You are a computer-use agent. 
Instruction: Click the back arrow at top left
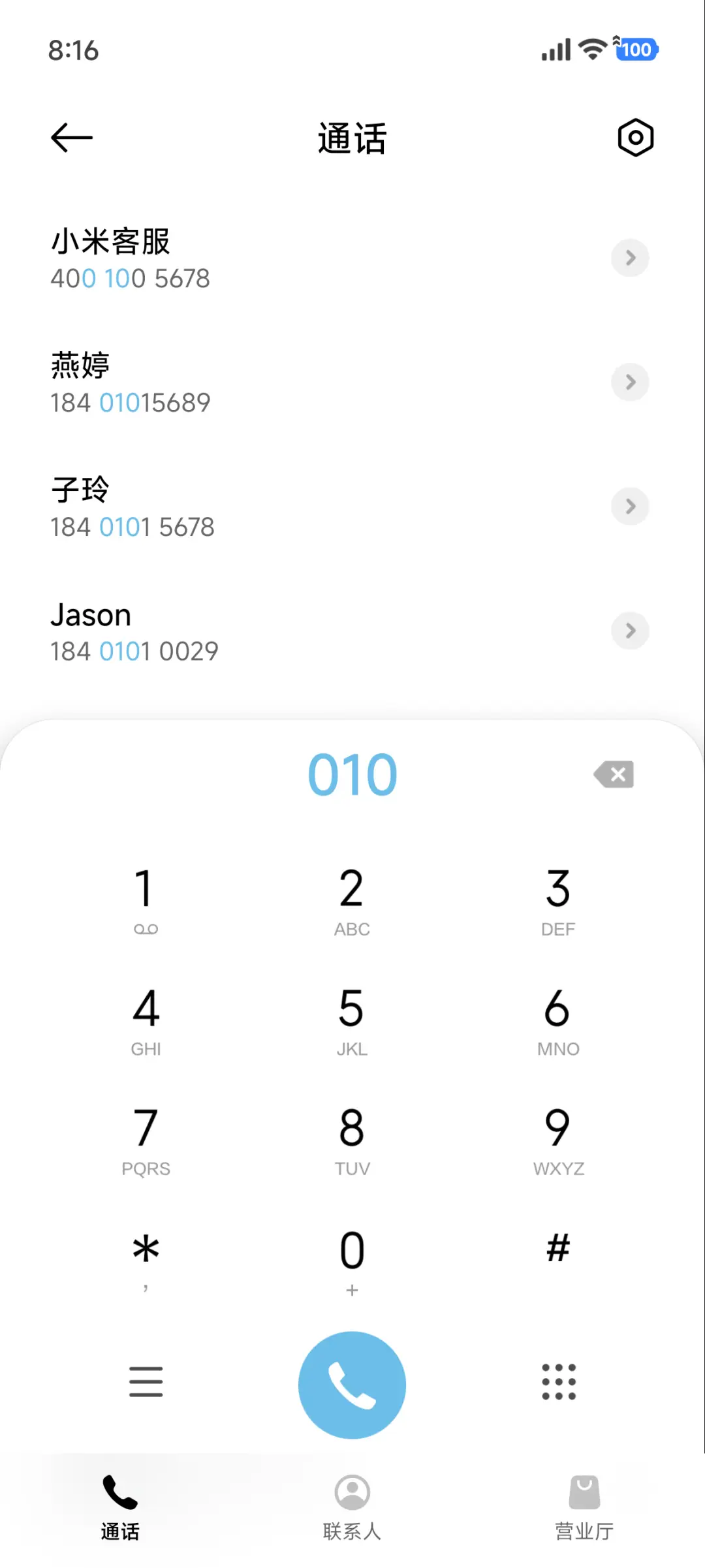[x=70, y=137]
